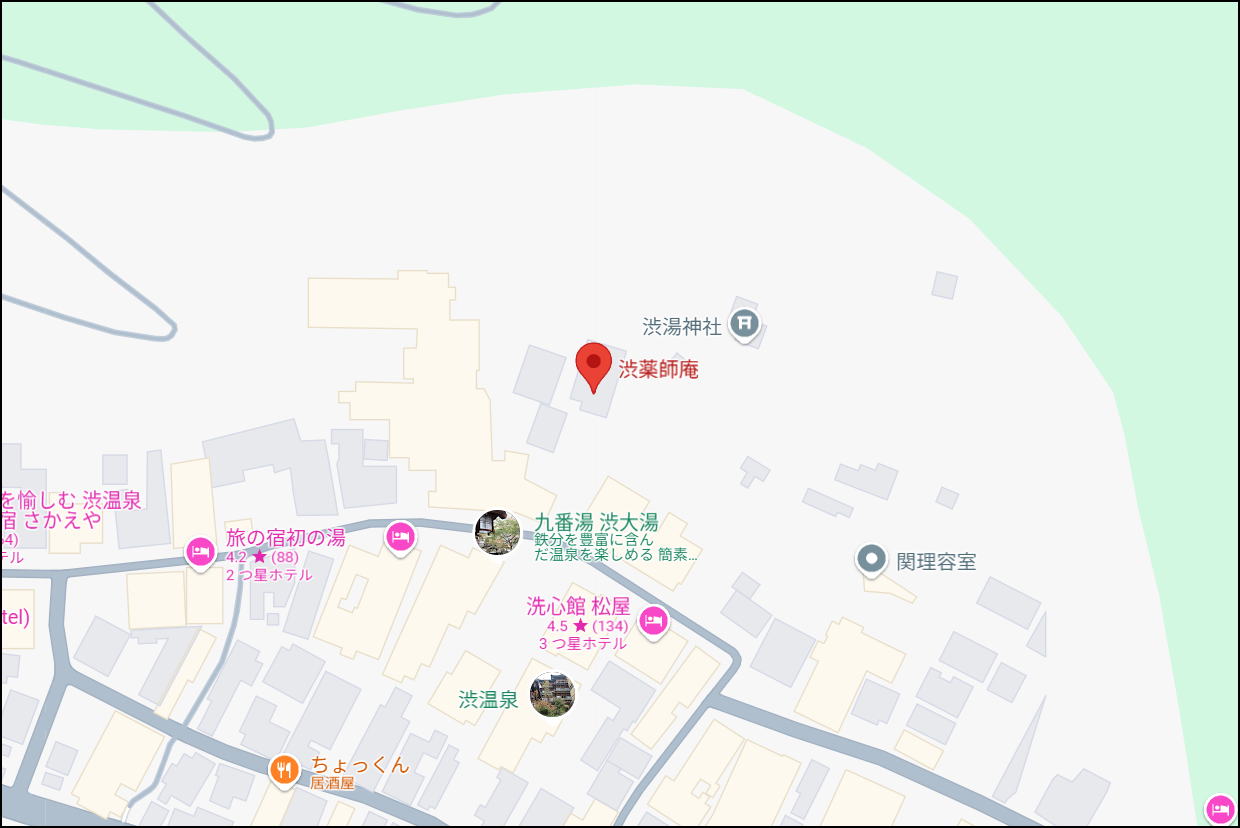Select the 関理容室 place marker
Viewport: 1240px width, 828px height.
[872, 559]
